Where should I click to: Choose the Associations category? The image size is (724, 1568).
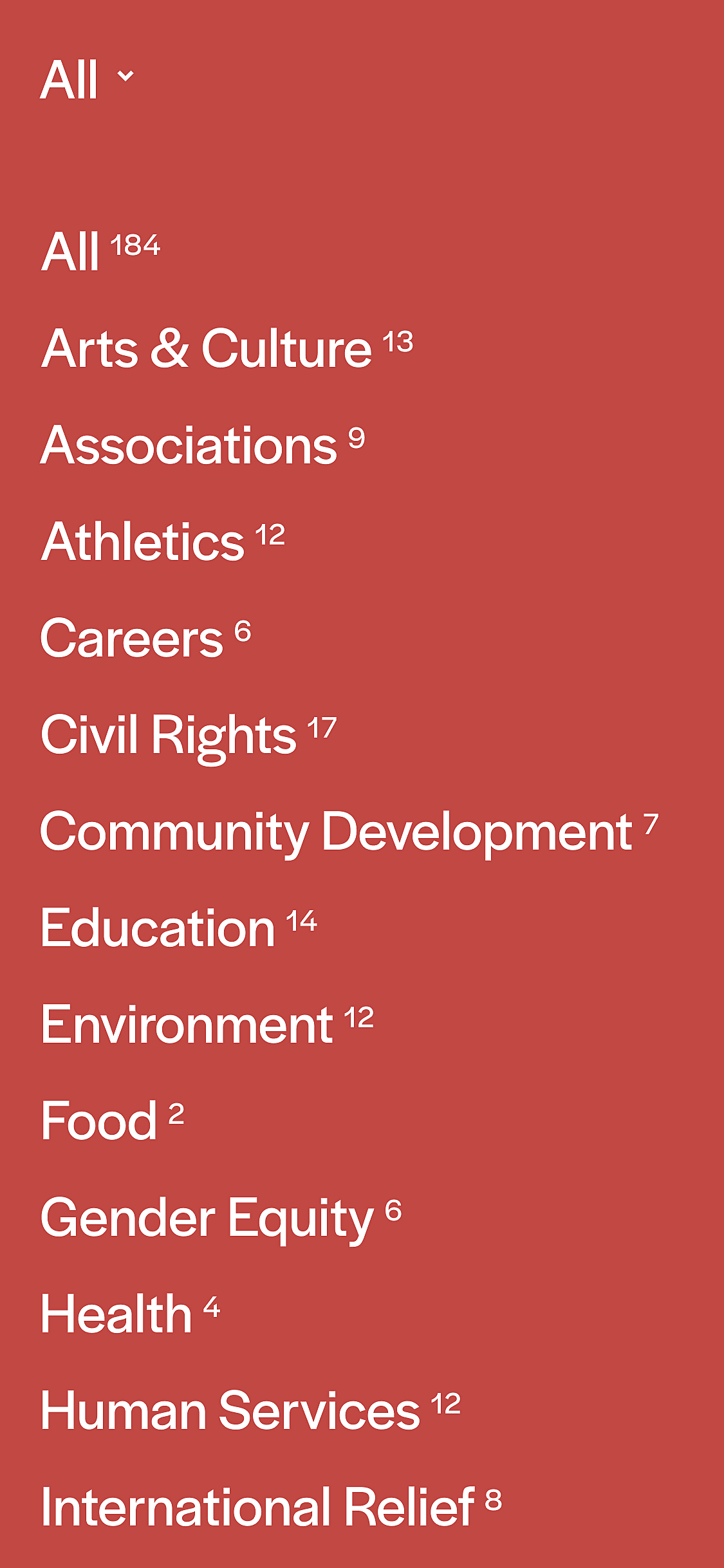coord(202,445)
